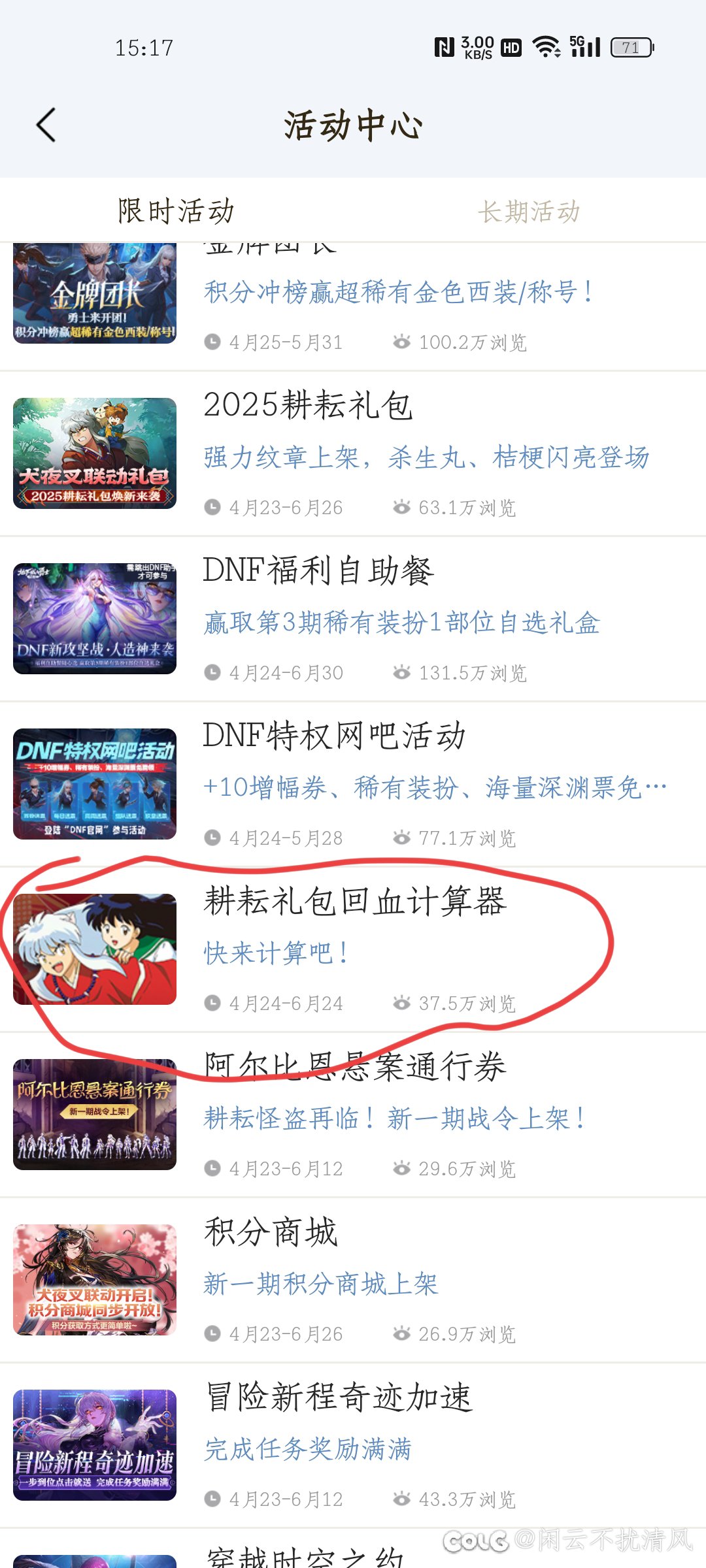Open 耕耘礼包回血计算器
The image size is (706, 1568).
(353, 950)
